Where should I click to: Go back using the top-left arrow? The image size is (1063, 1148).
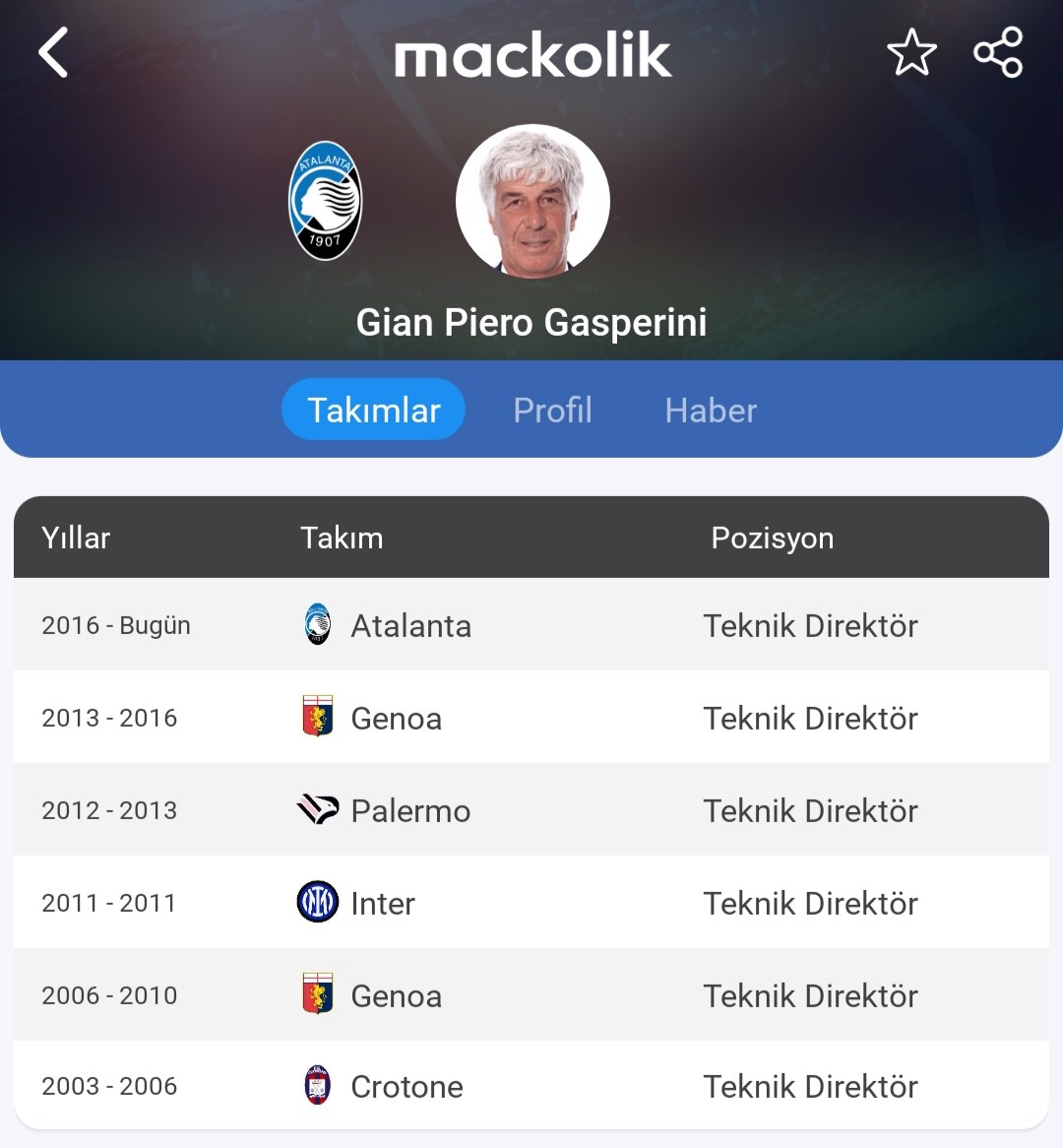tap(54, 53)
